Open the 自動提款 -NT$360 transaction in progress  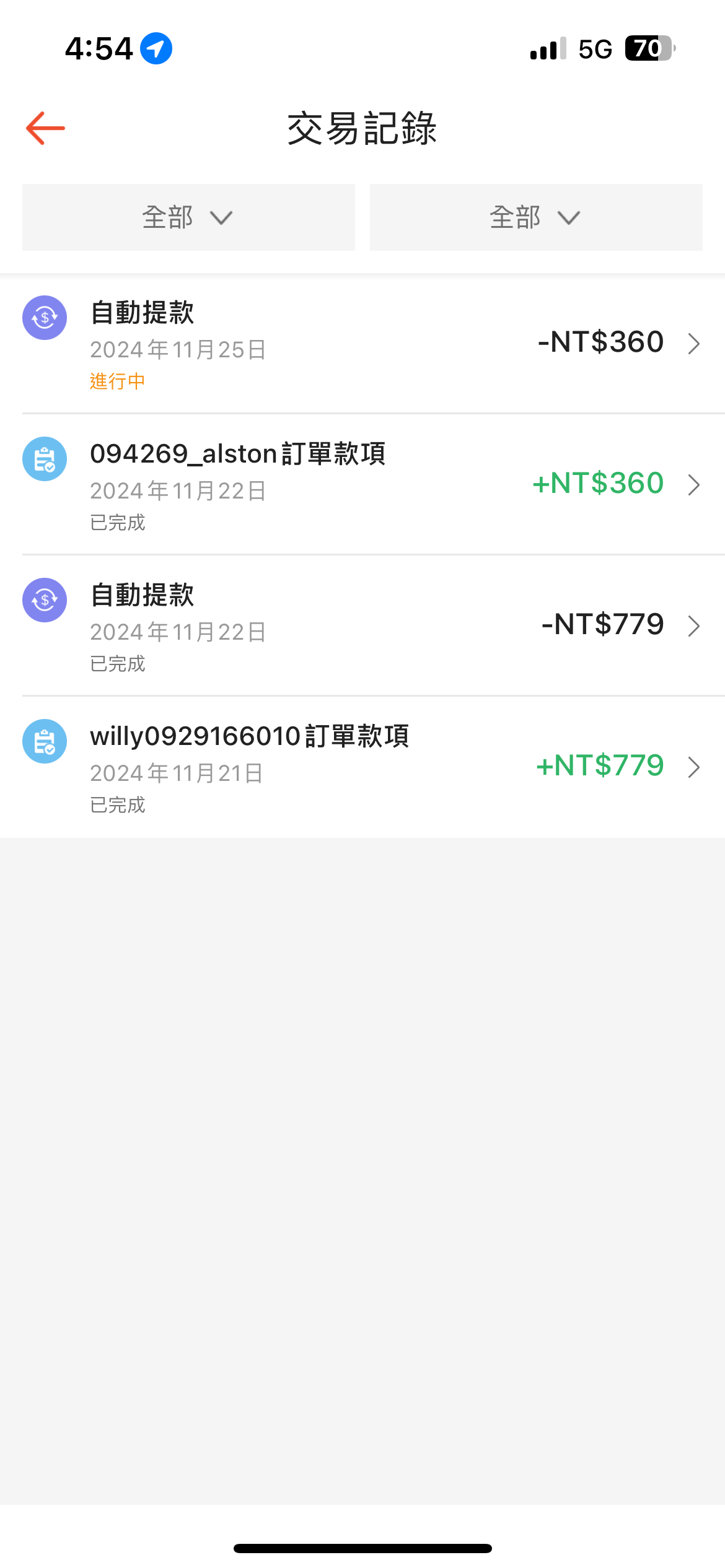click(x=362, y=343)
